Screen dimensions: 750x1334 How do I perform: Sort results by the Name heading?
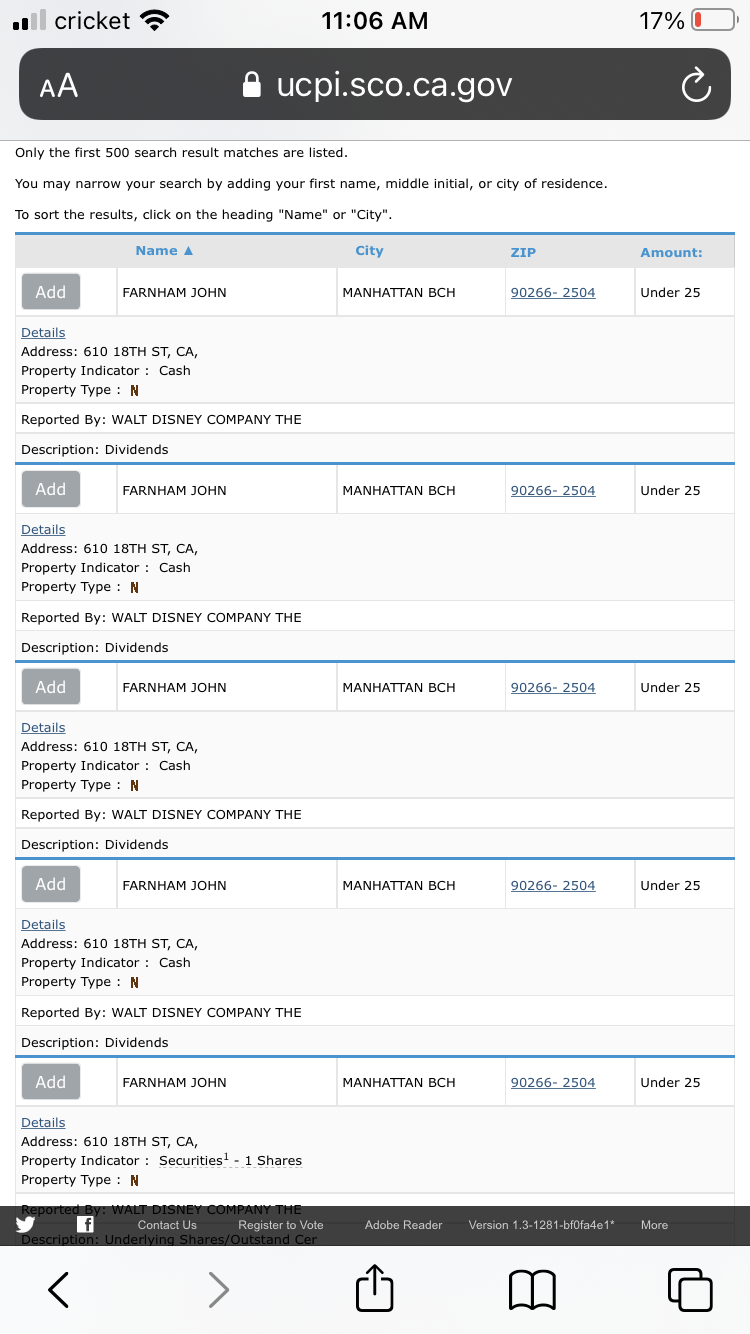coord(164,251)
